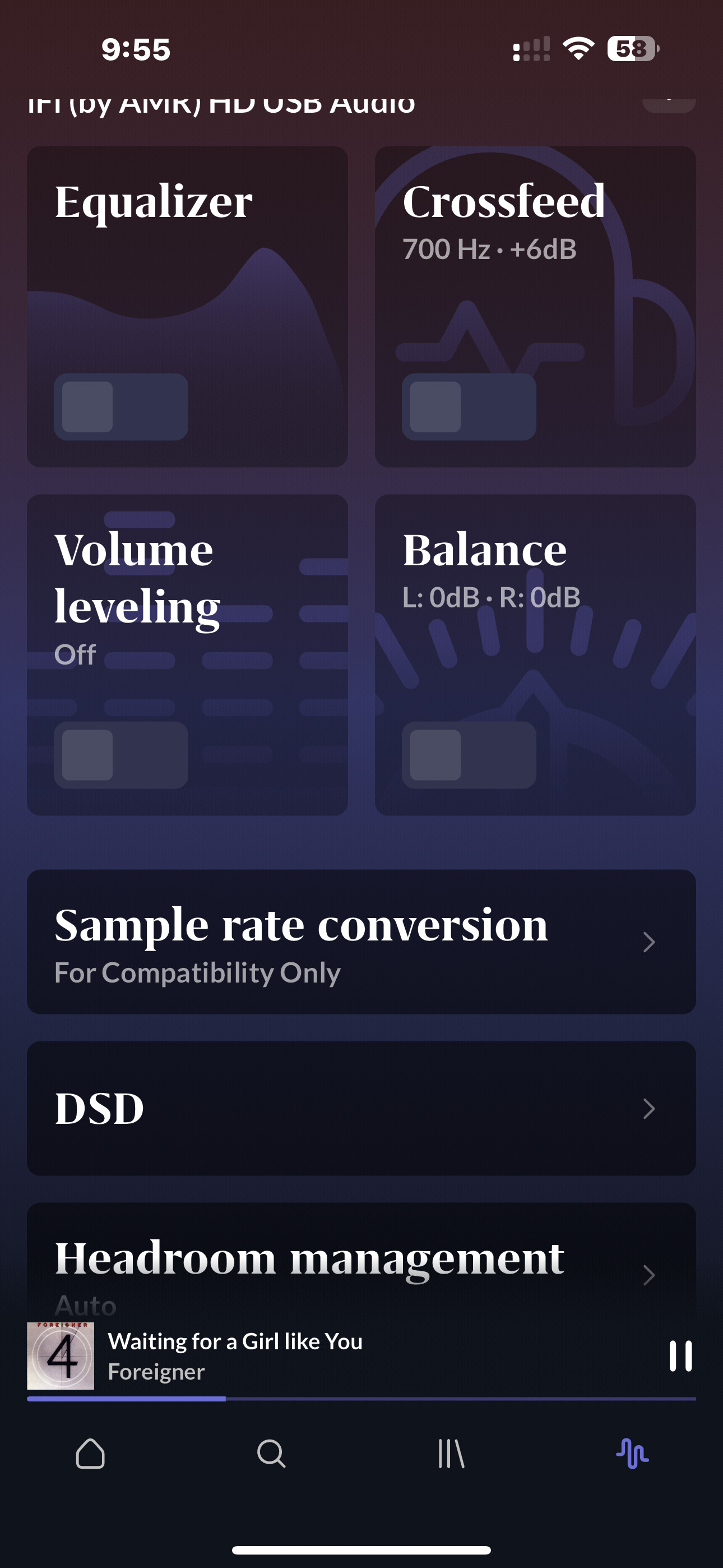Open Sample rate conversion settings

click(361, 942)
